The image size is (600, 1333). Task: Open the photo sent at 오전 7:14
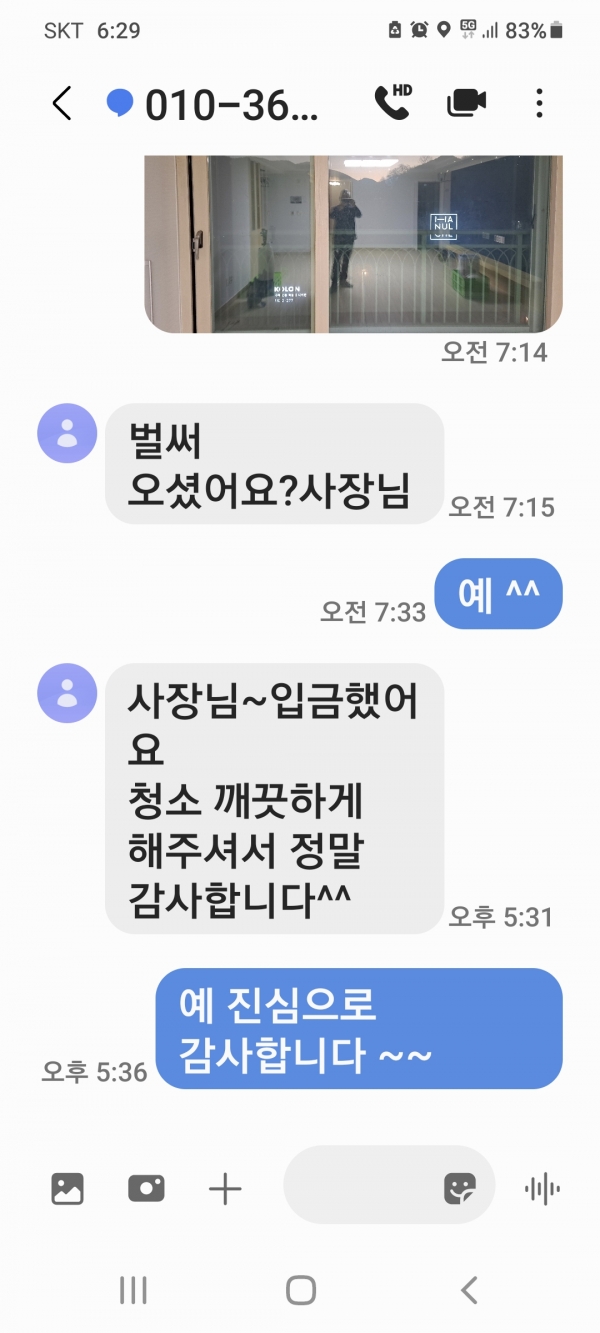353,243
